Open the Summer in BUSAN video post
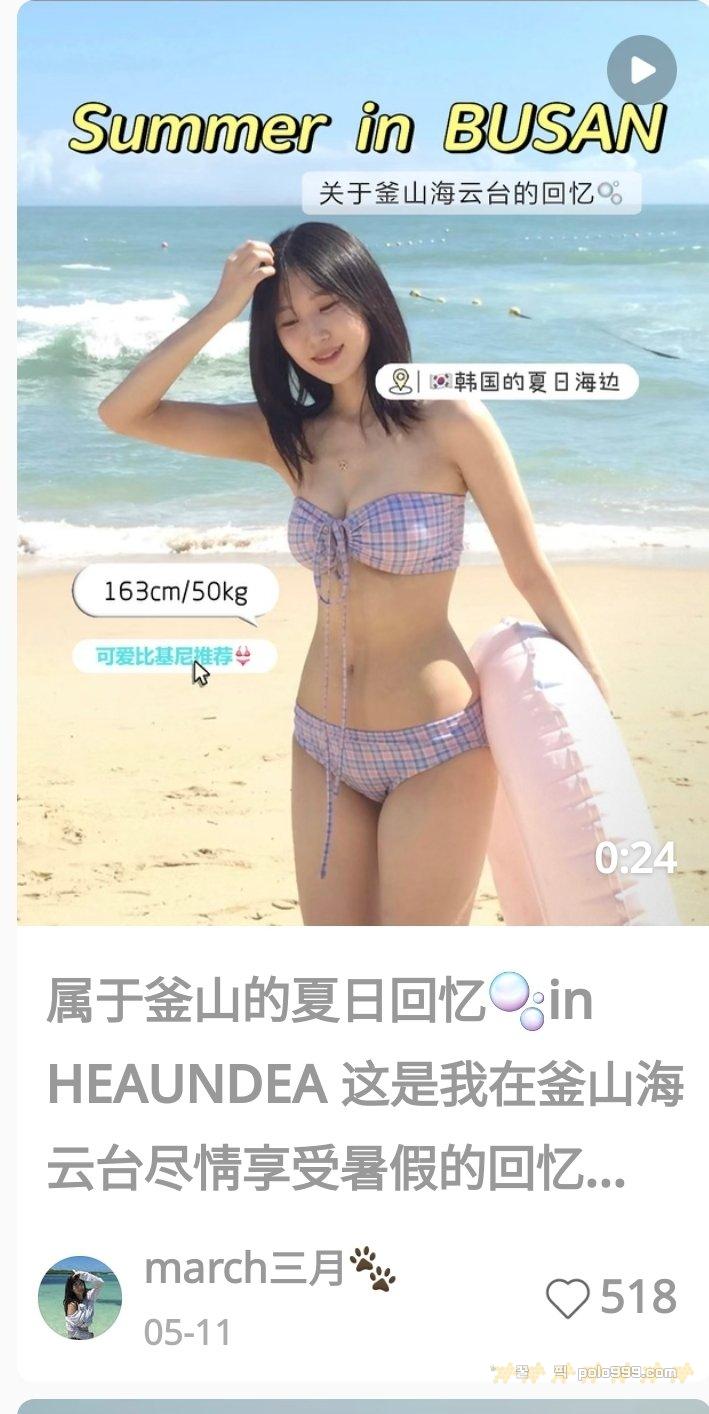Viewport: 709px width, 1414px height. pyautogui.click(x=363, y=463)
